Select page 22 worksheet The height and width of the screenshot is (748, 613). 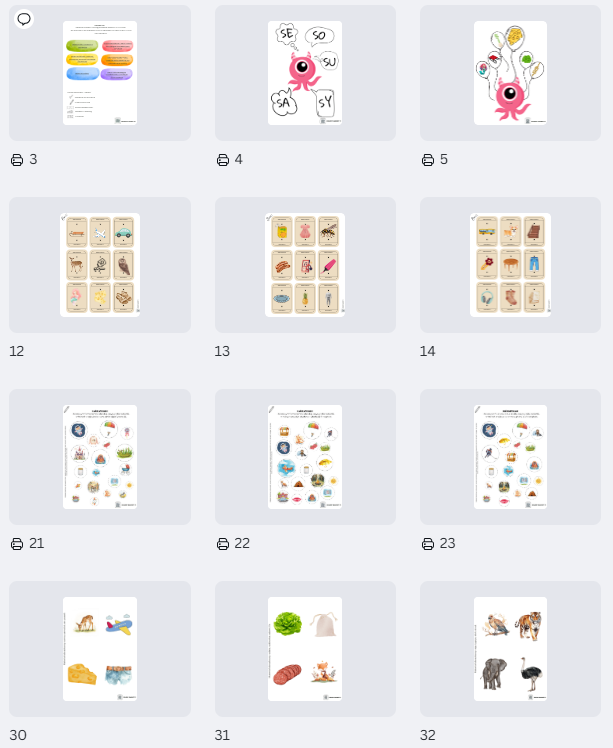(305, 457)
